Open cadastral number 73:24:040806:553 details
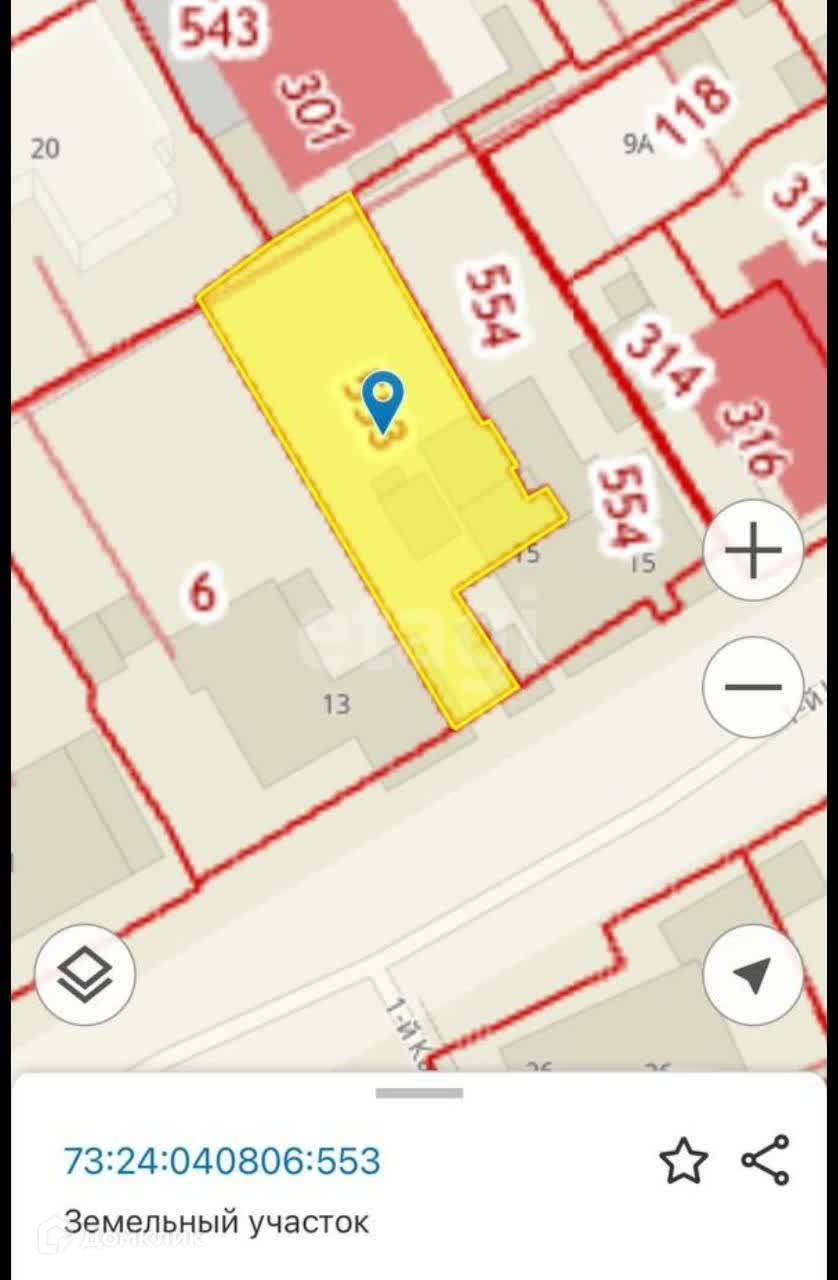Image resolution: width=838 pixels, height=1280 pixels. [222, 1160]
